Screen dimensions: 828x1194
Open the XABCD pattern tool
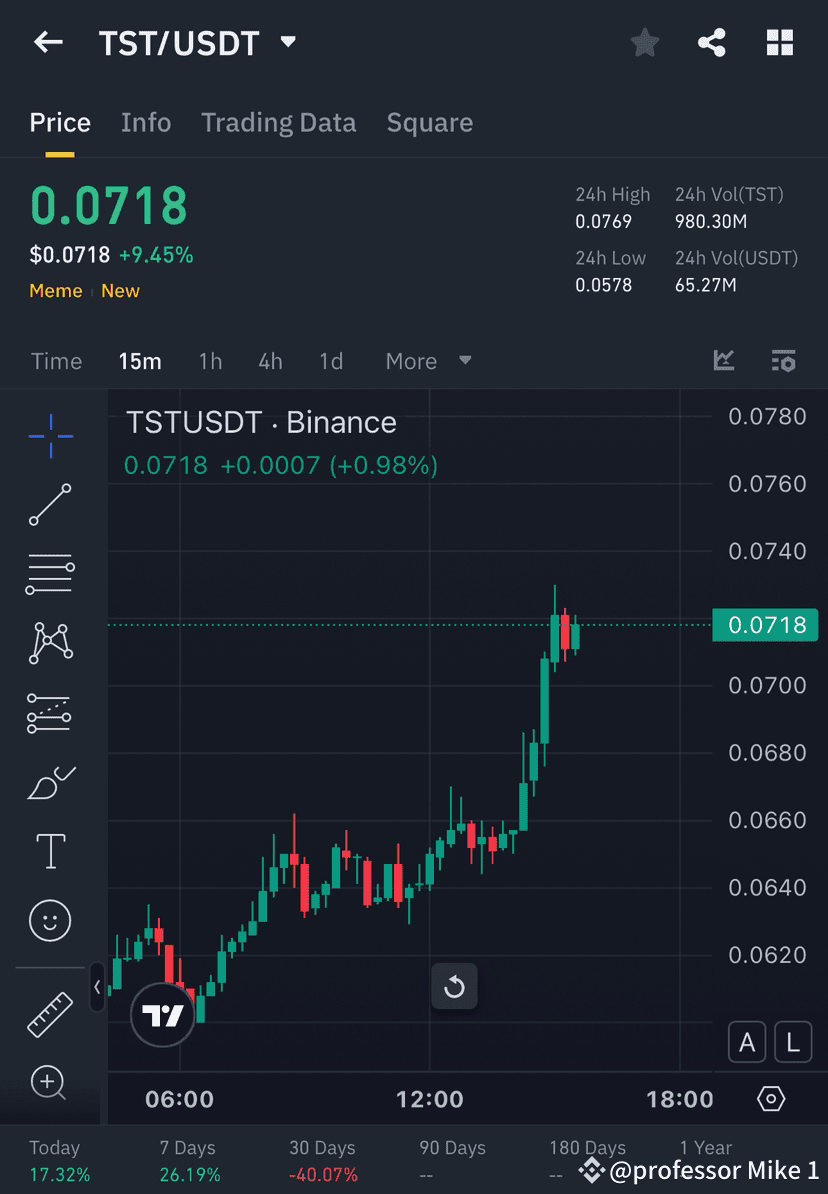click(x=50, y=643)
